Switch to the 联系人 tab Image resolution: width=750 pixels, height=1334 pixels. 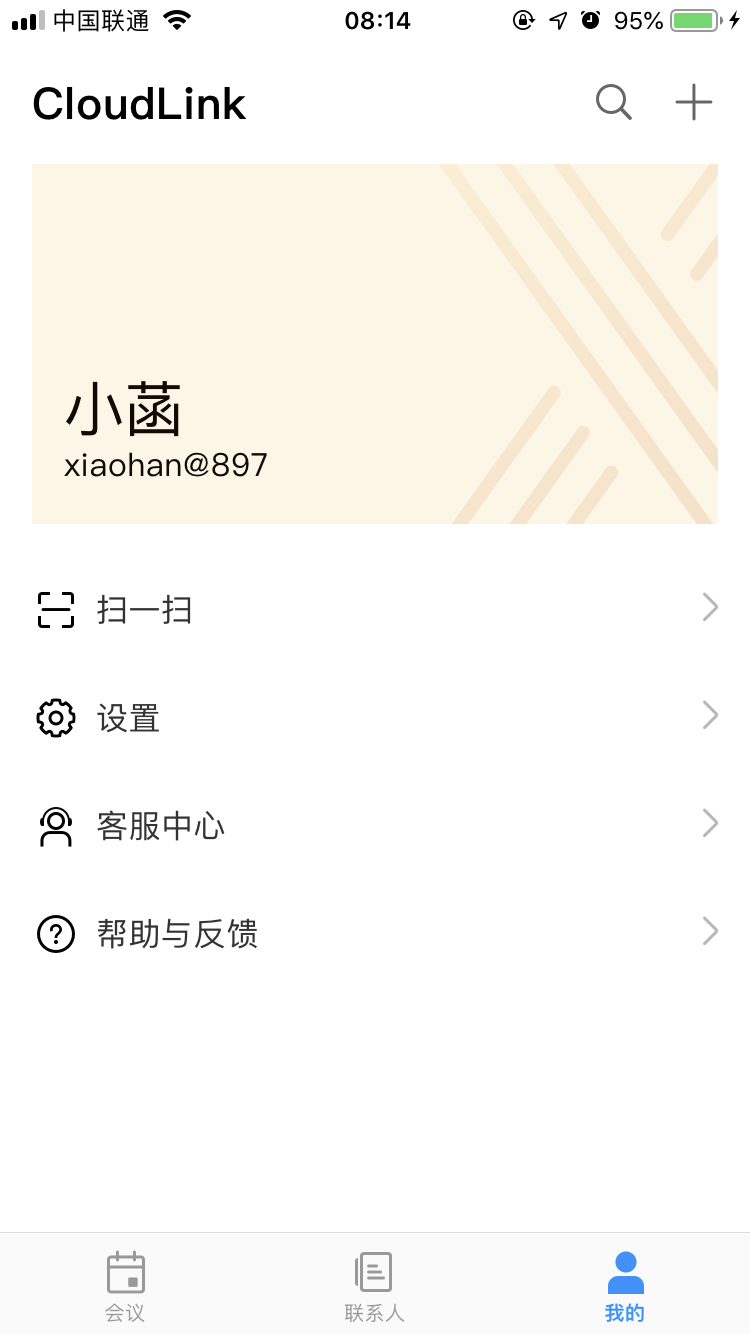click(x=374, y=1285)
